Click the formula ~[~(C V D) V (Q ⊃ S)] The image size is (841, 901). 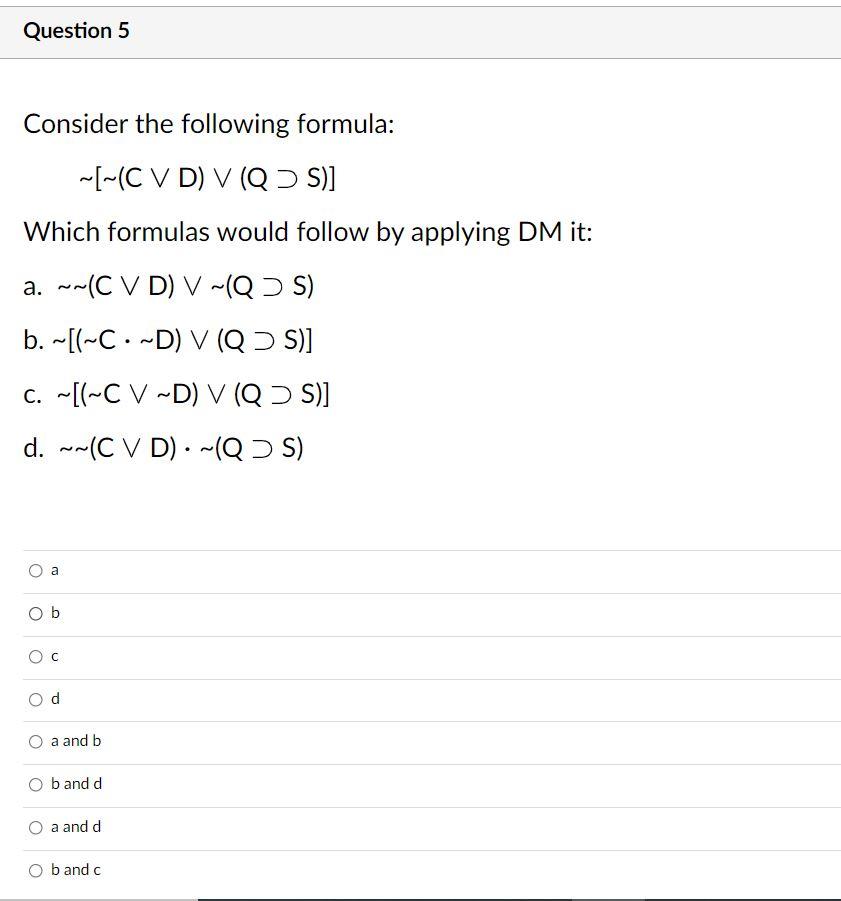(x=208, y=178)
